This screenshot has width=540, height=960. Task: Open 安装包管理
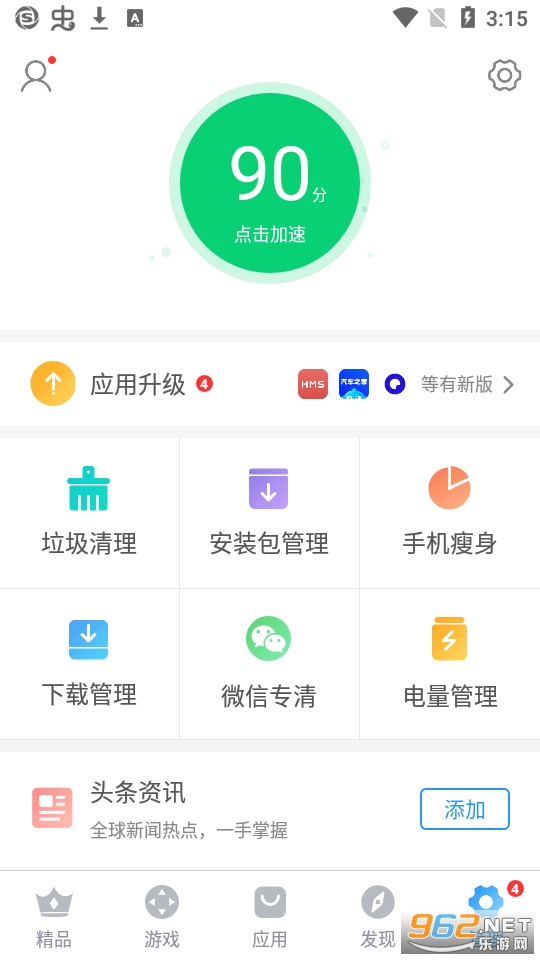[269, 513]
